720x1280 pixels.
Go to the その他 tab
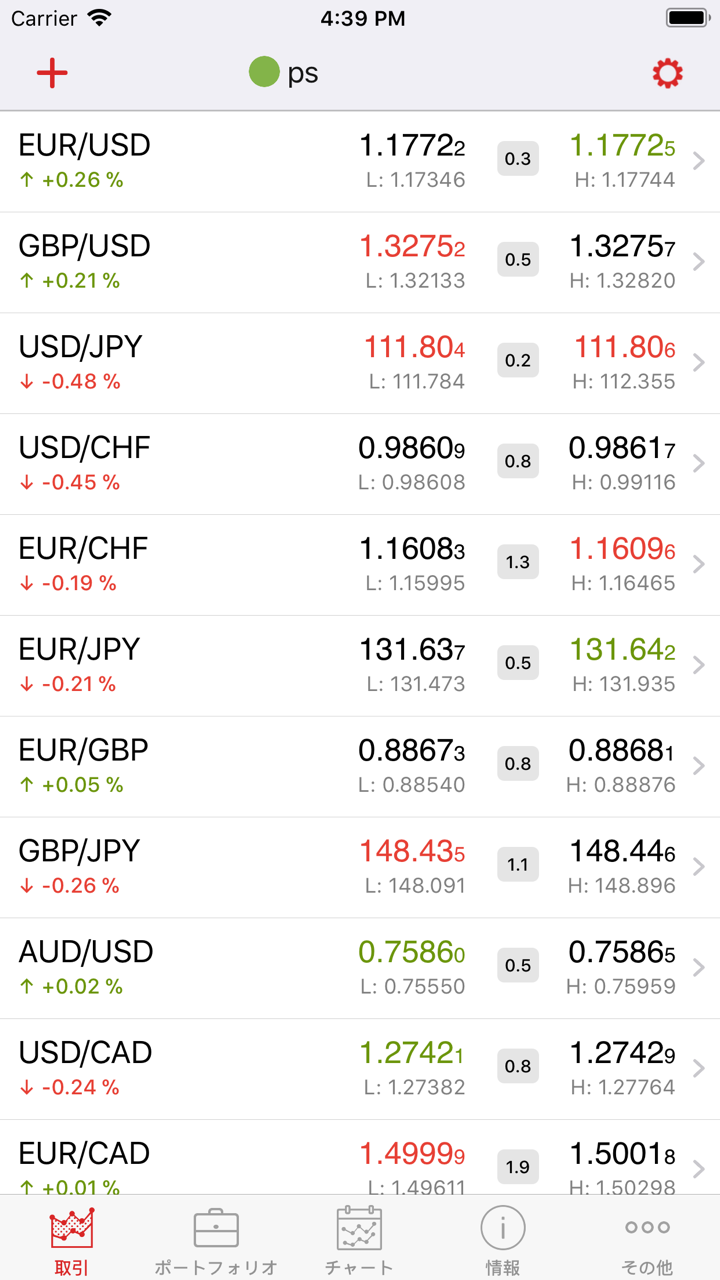pyautogui.click(x=647, y=1240)
